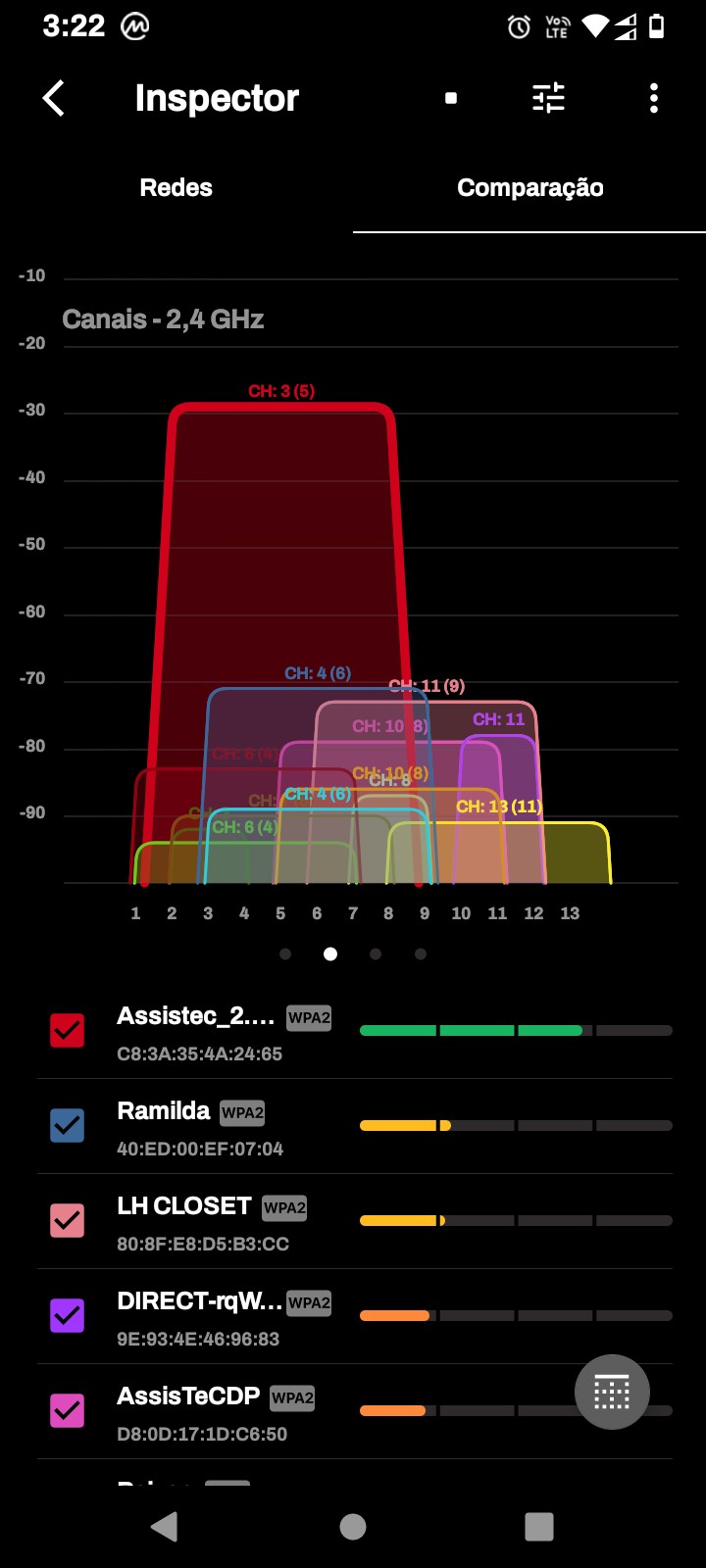Toggle the LH CLOSET checkbox
This screenshot has width=706, height=1568.
68,1220
